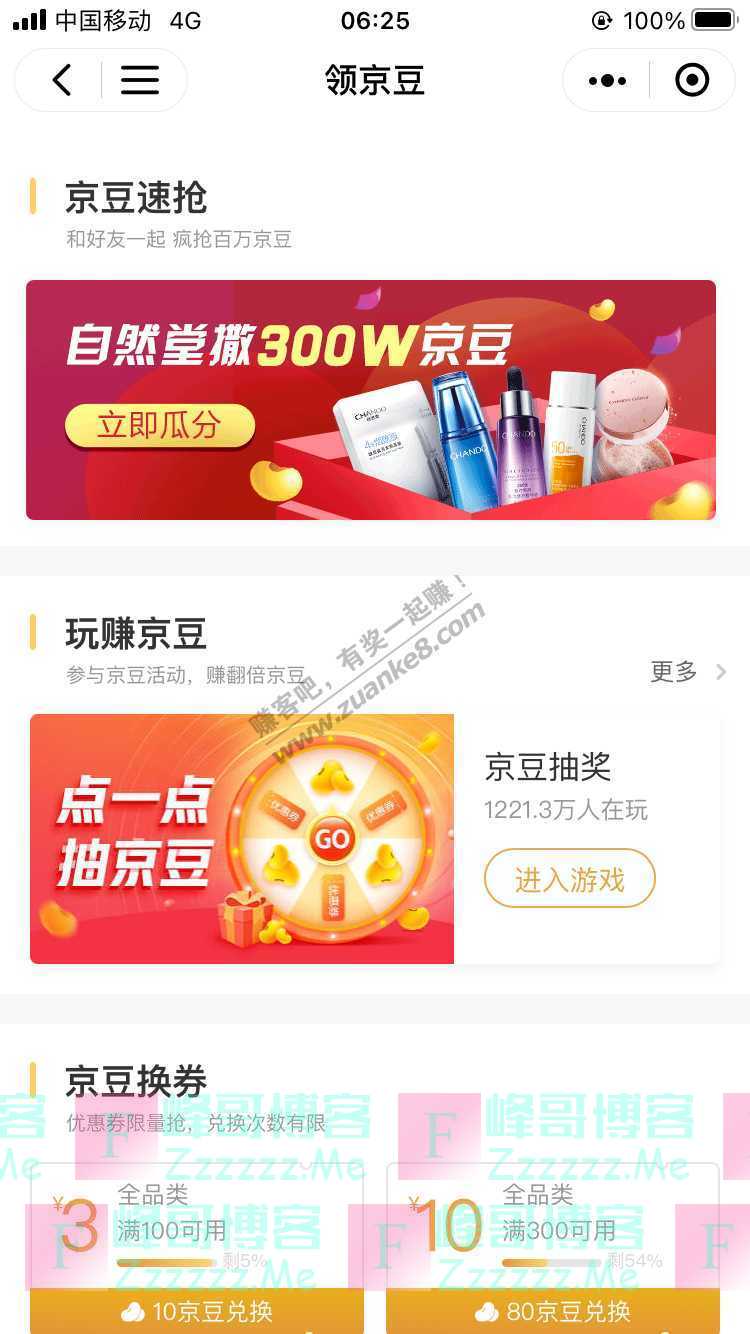Open the 点一点抽京豆 lottery wheel image
The height and width of the screenshot is (1334, 750).
click(x=242, y=838)
